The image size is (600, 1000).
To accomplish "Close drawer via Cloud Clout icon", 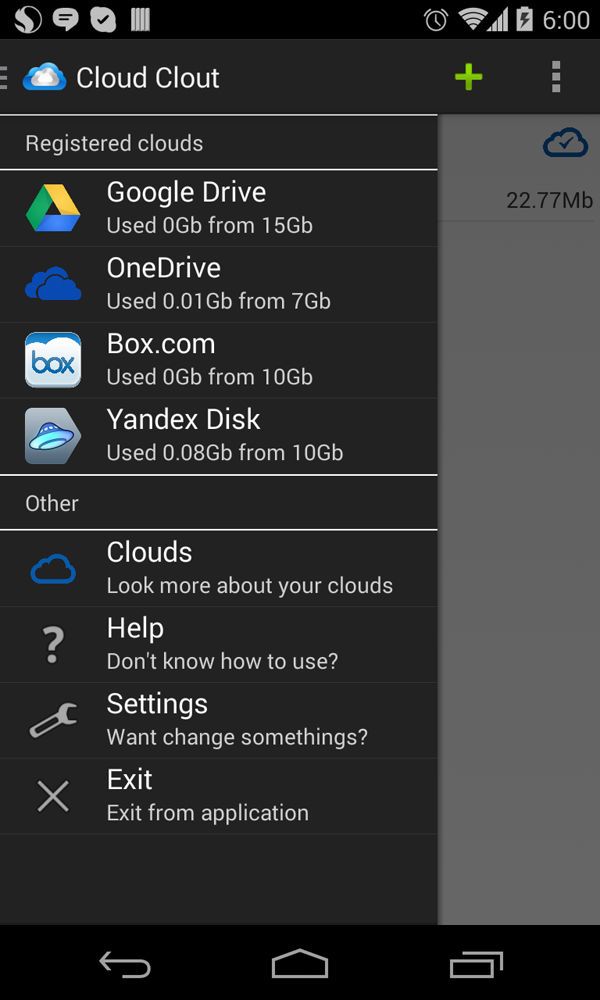I will tap(43, 77).
